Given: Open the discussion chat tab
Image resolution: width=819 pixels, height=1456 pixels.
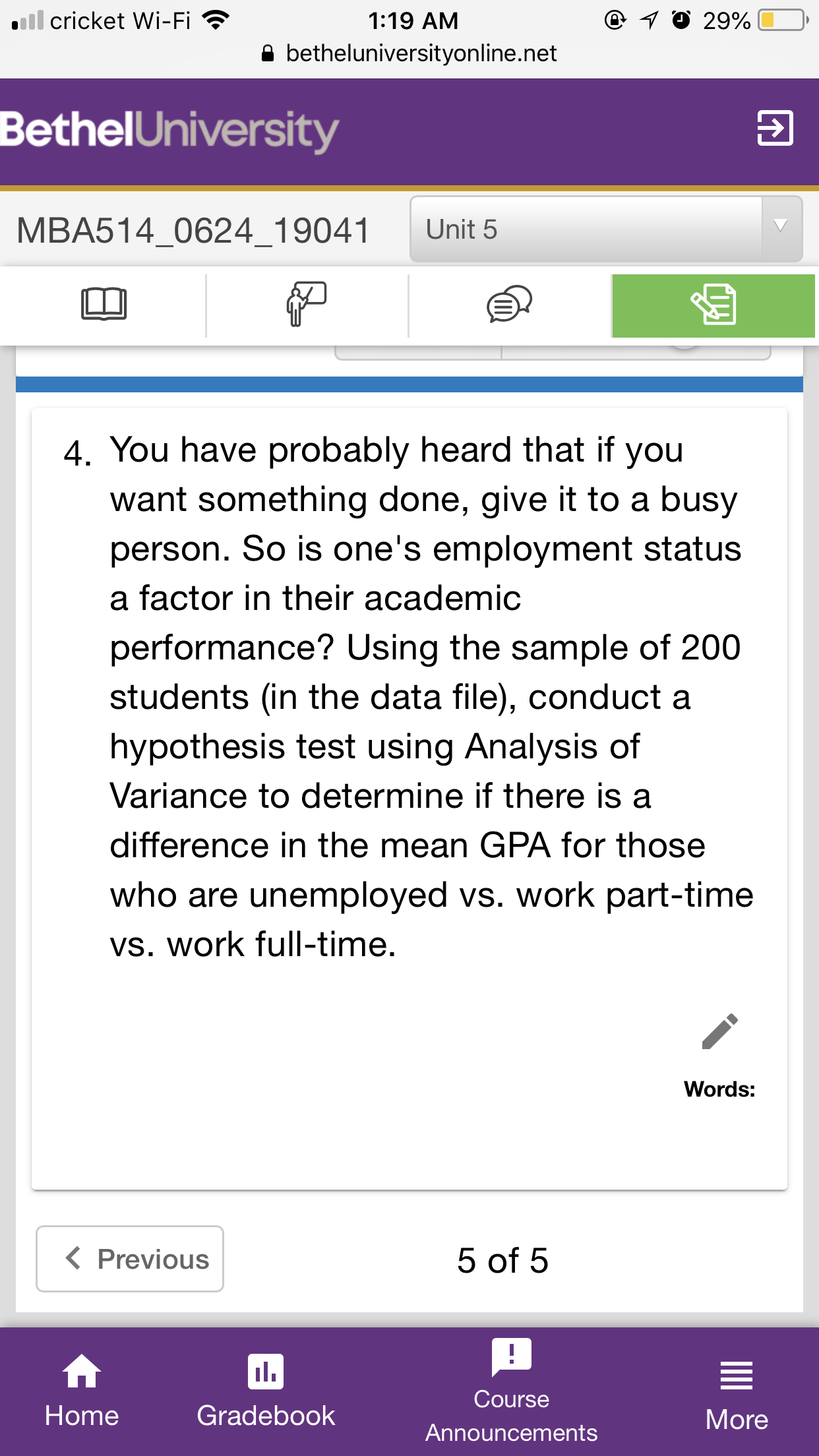Looking at the screenshot, I should [x=509, y=304].
